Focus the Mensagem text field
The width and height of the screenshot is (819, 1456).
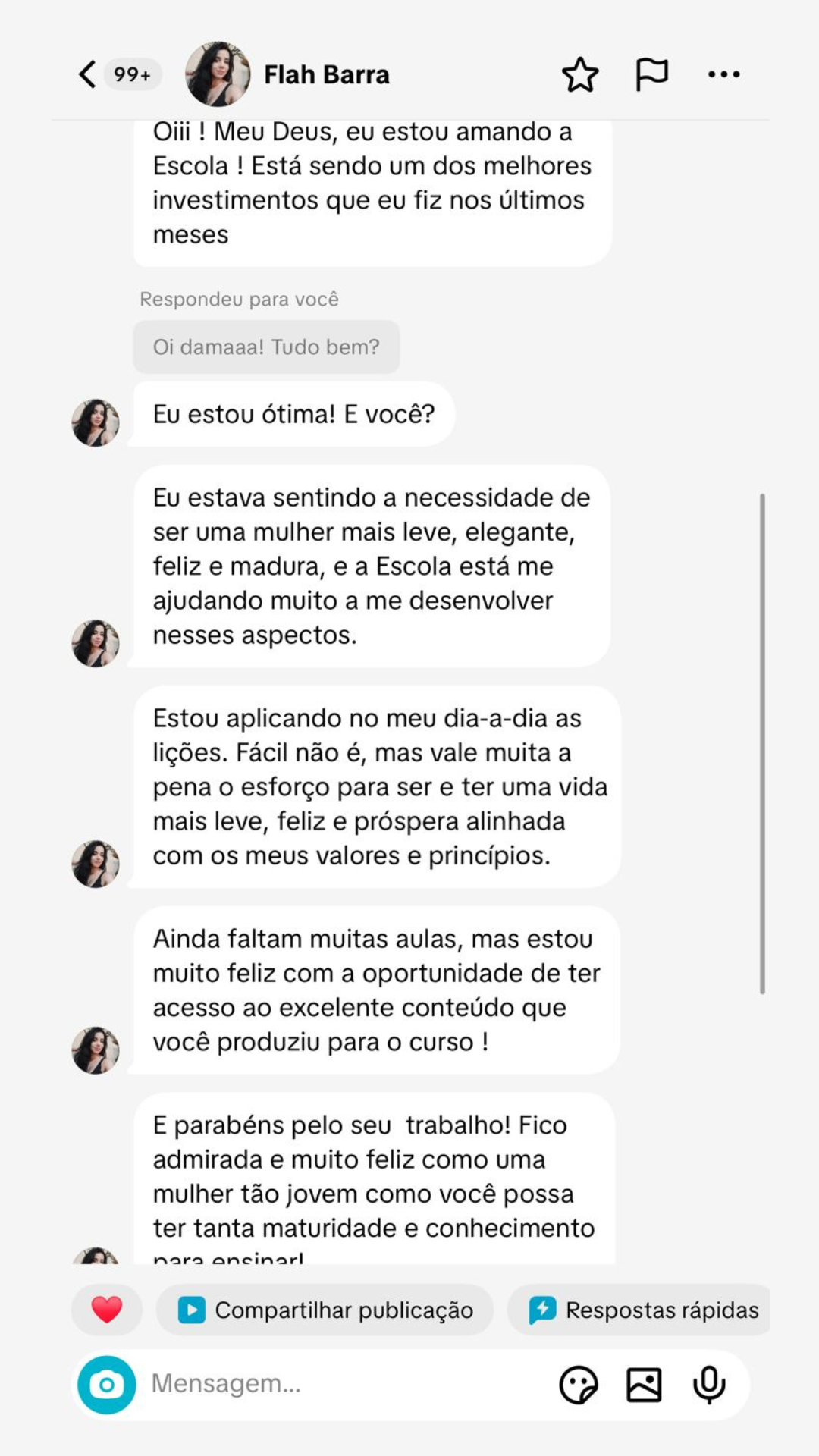[x=341, y=1385]
